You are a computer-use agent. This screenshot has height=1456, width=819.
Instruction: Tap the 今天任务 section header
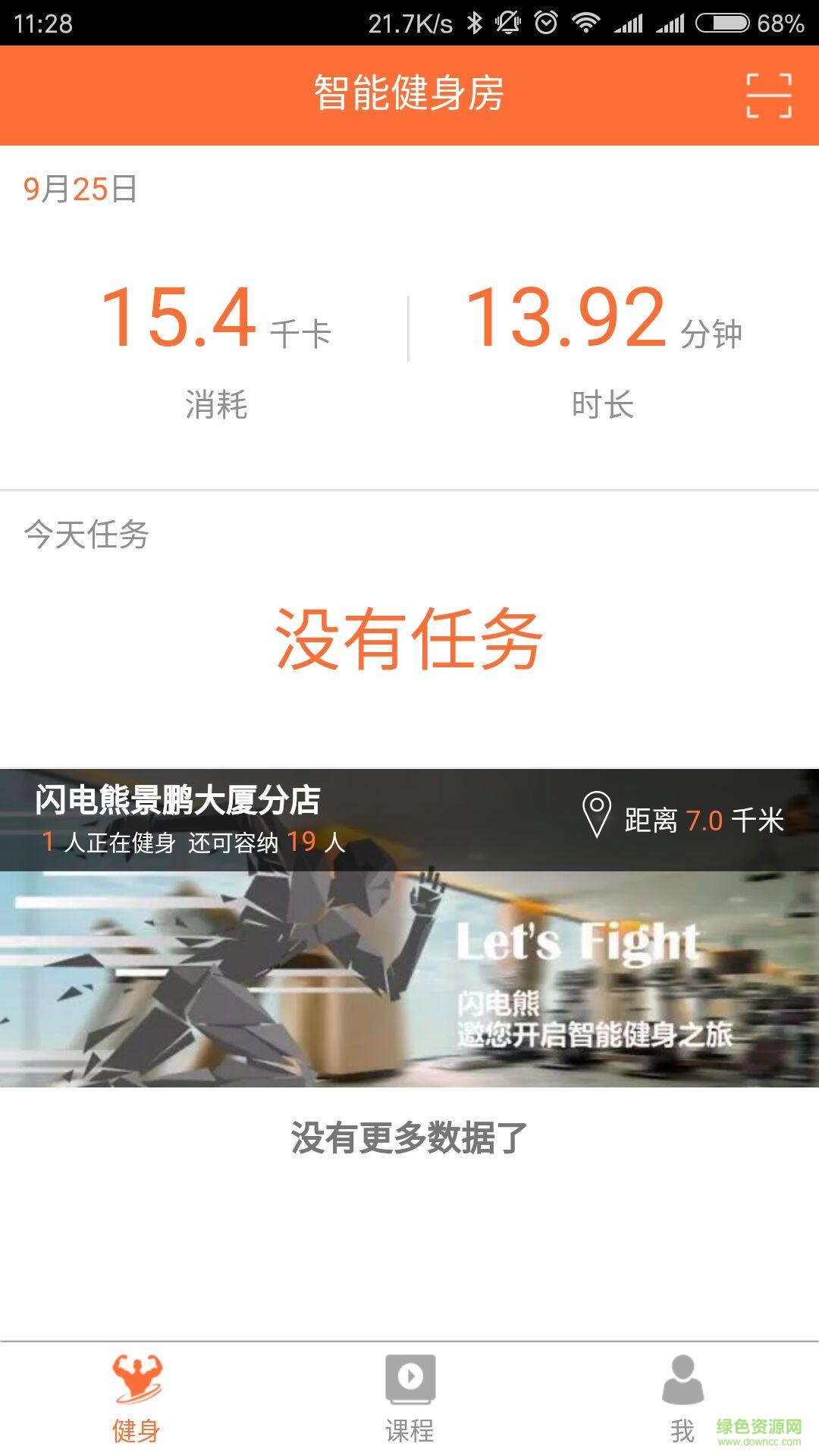[86, 535]
